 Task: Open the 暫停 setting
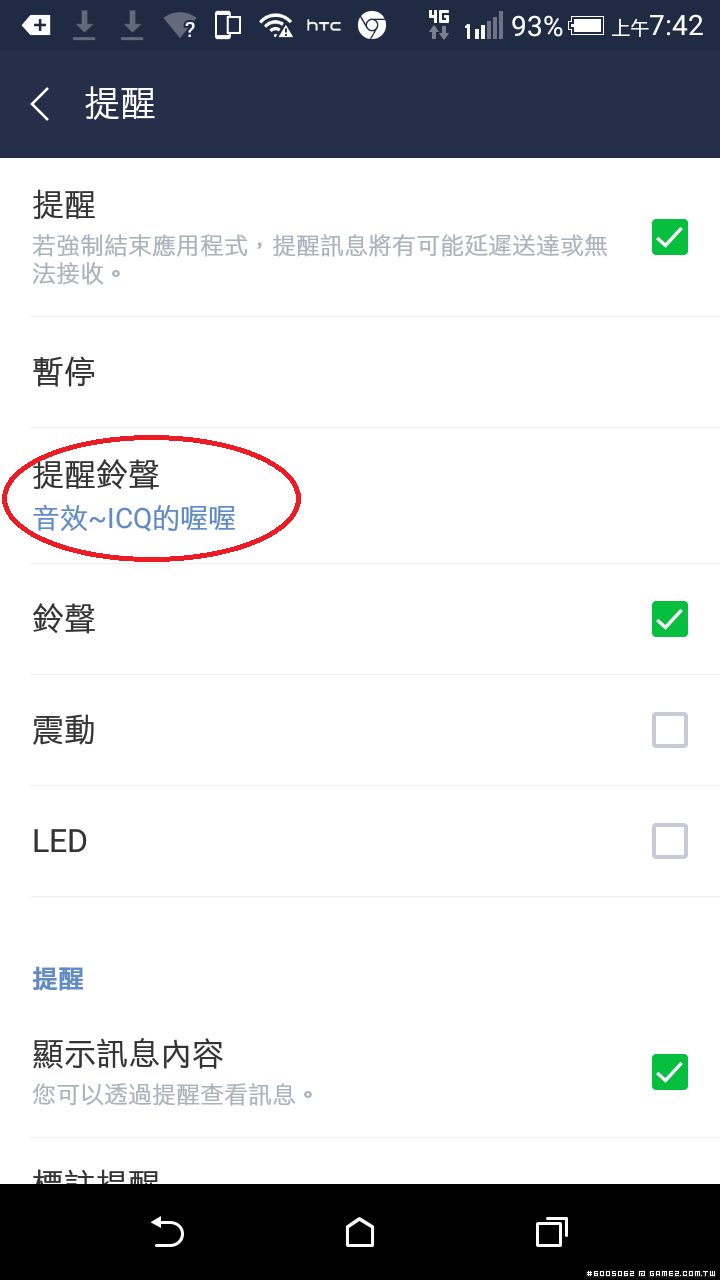[x=360, y=372]
